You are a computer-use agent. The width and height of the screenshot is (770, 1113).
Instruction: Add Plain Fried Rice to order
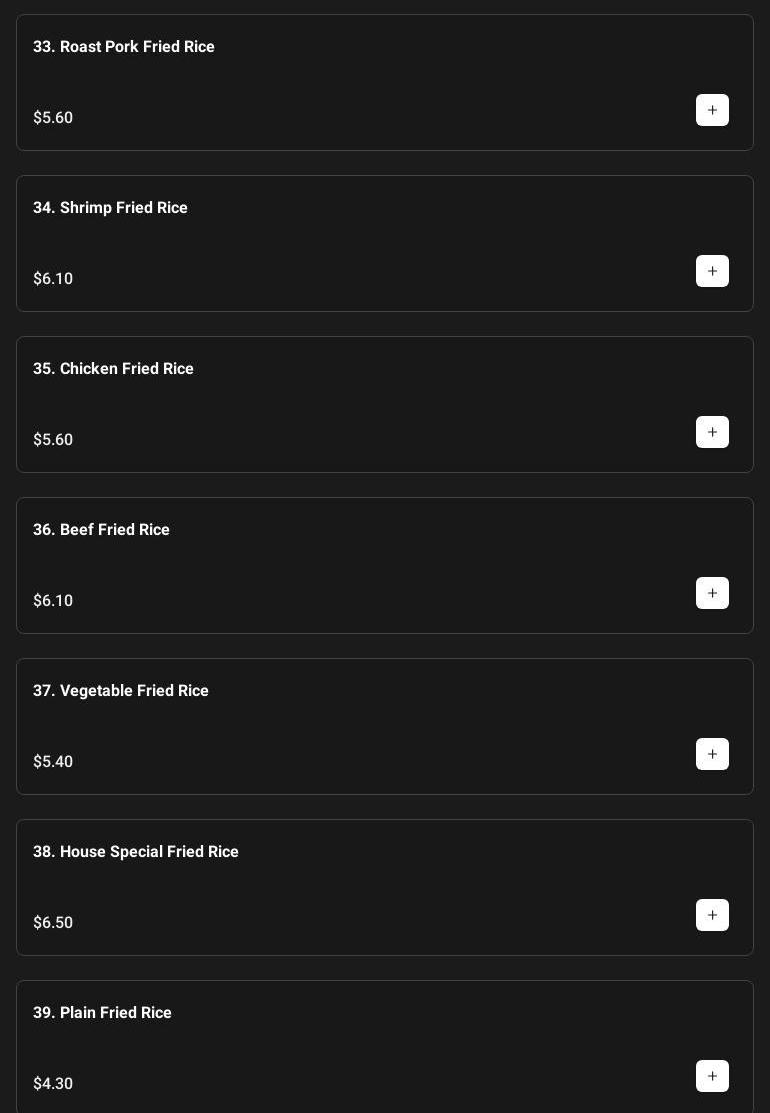tap(712, 1076)
